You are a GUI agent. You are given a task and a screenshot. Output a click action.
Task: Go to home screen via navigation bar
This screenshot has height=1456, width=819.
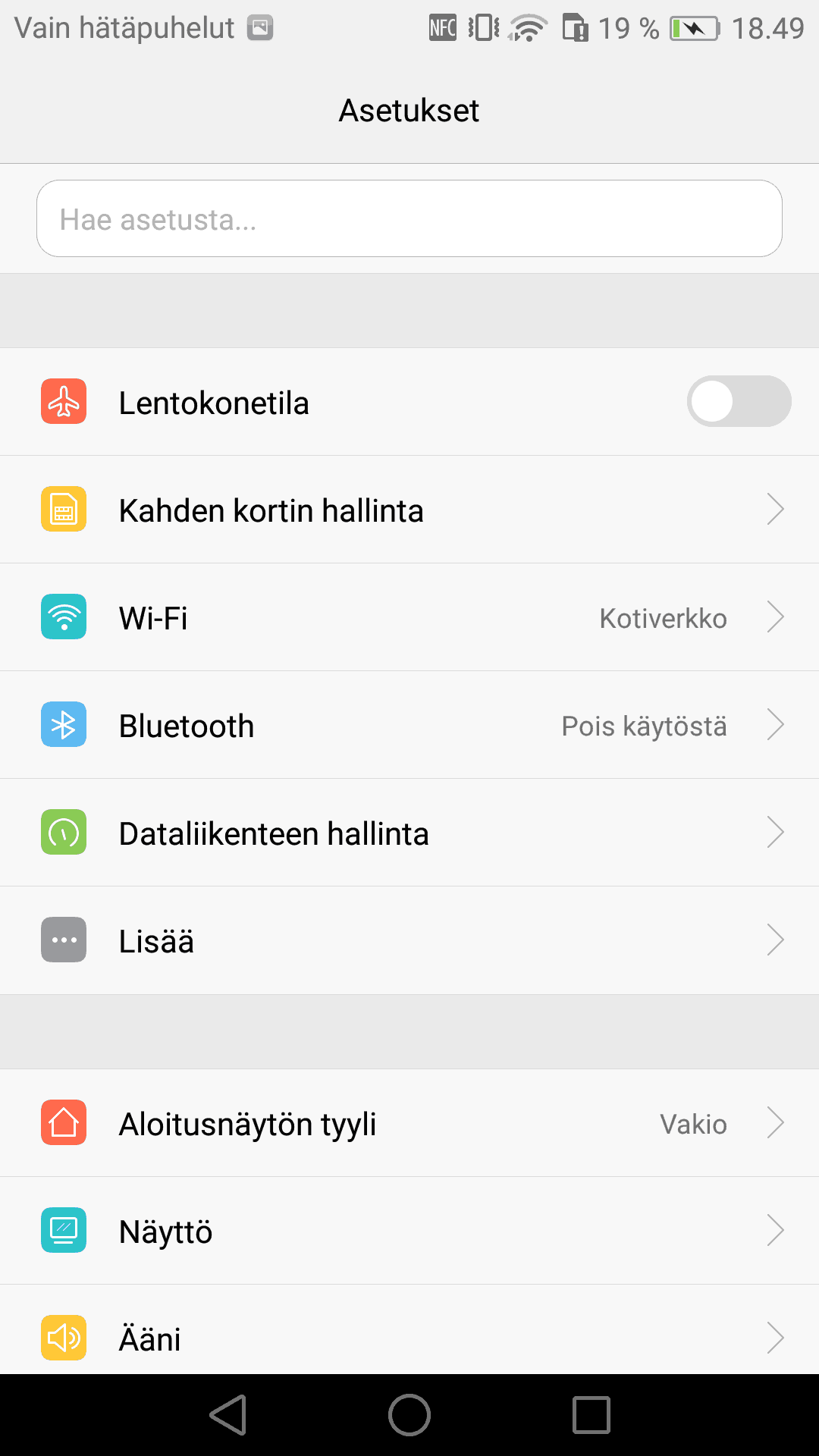click(409, 1415)
